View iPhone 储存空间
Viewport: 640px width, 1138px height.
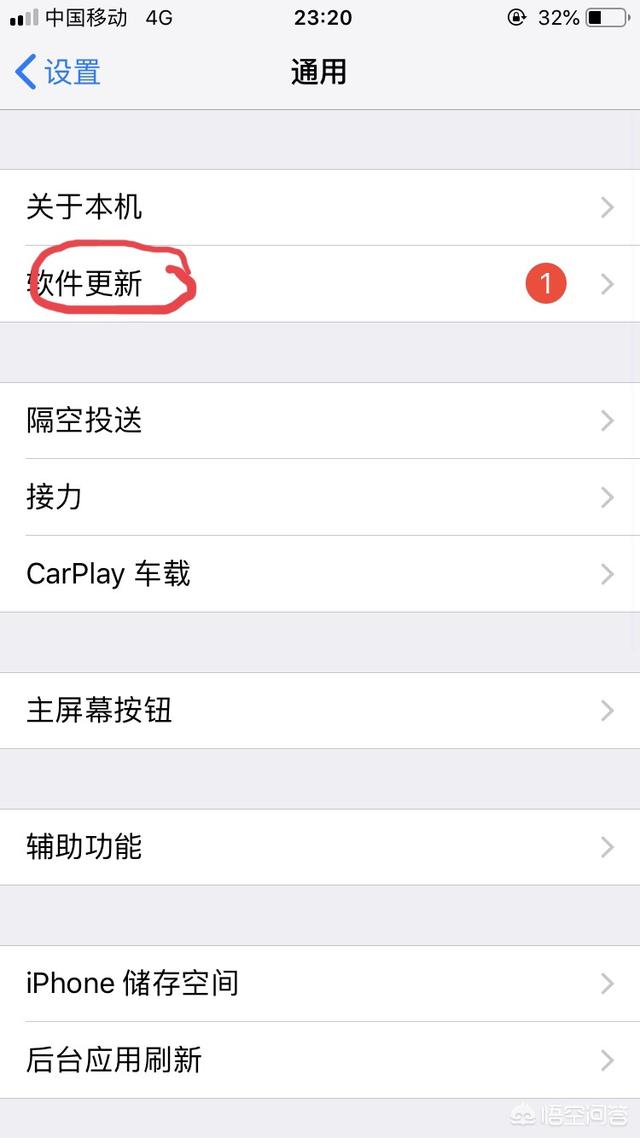point(320,984)
